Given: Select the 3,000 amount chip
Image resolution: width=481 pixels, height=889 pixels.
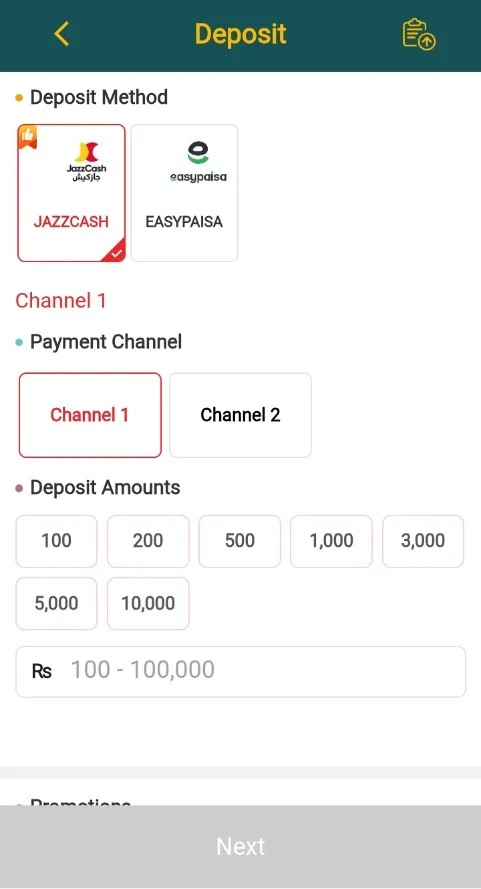Looking at the screenshot, I should click(423, 541).
